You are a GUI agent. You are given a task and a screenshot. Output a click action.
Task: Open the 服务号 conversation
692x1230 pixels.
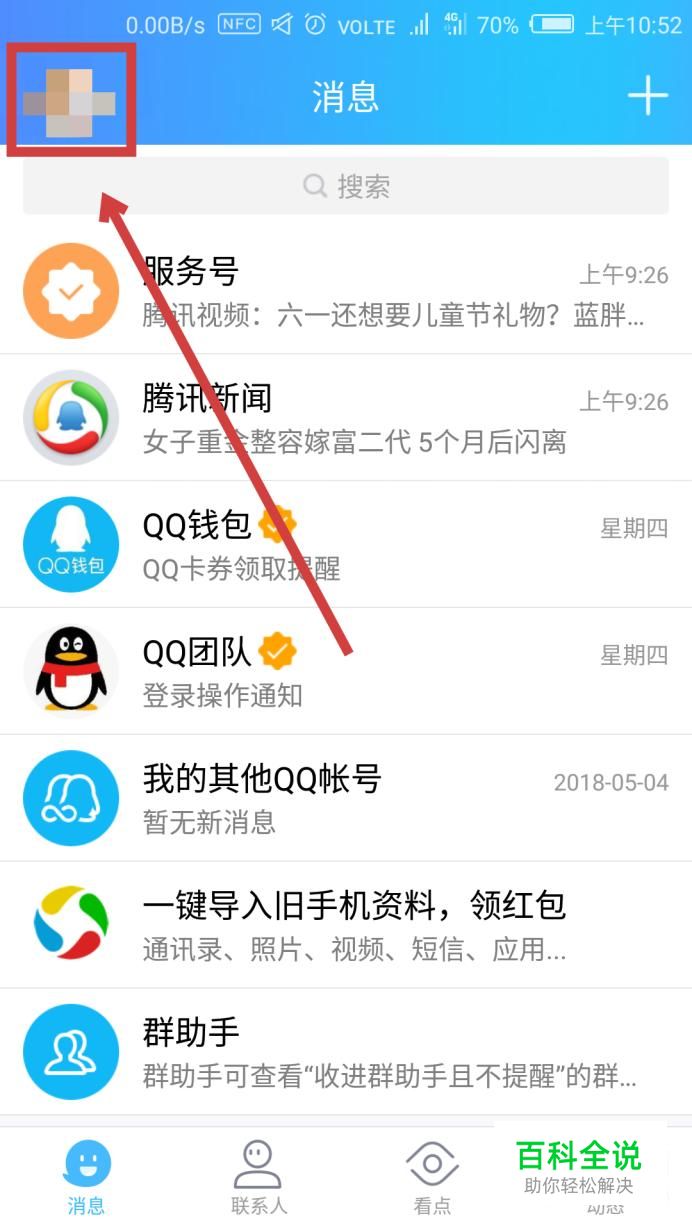point(346,291)
